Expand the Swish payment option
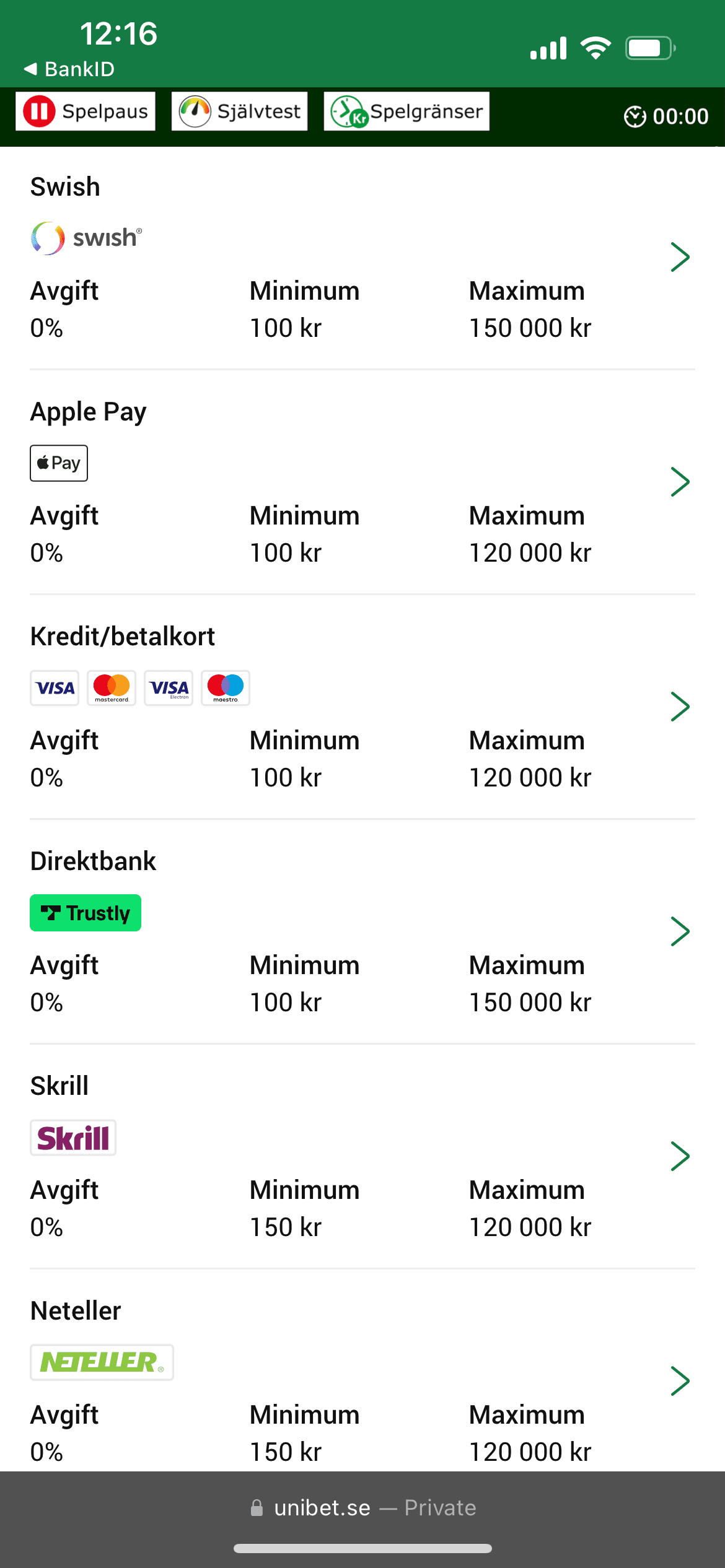Viewport: 725px width, 1568px height. [x=680, y=256]
